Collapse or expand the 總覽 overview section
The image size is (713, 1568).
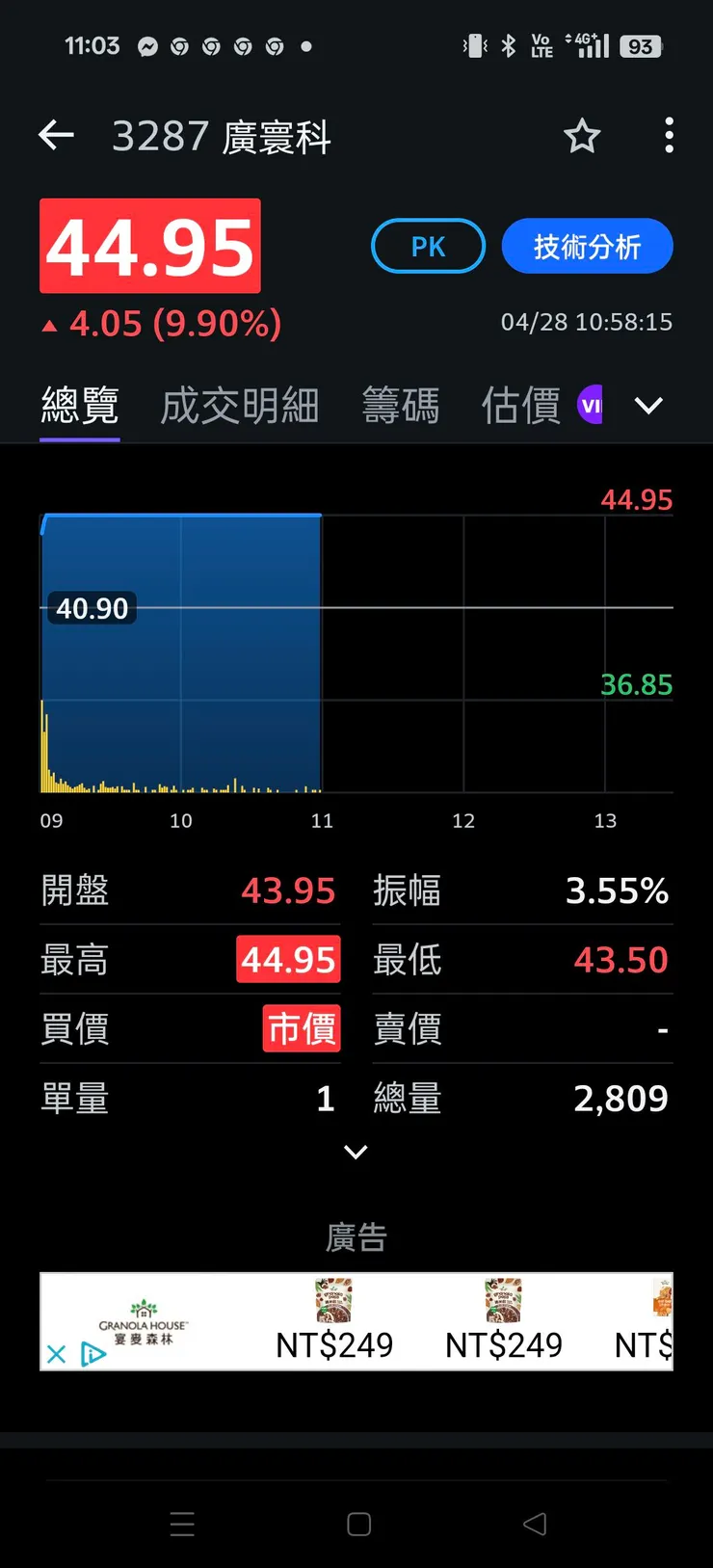pos(80,406)
